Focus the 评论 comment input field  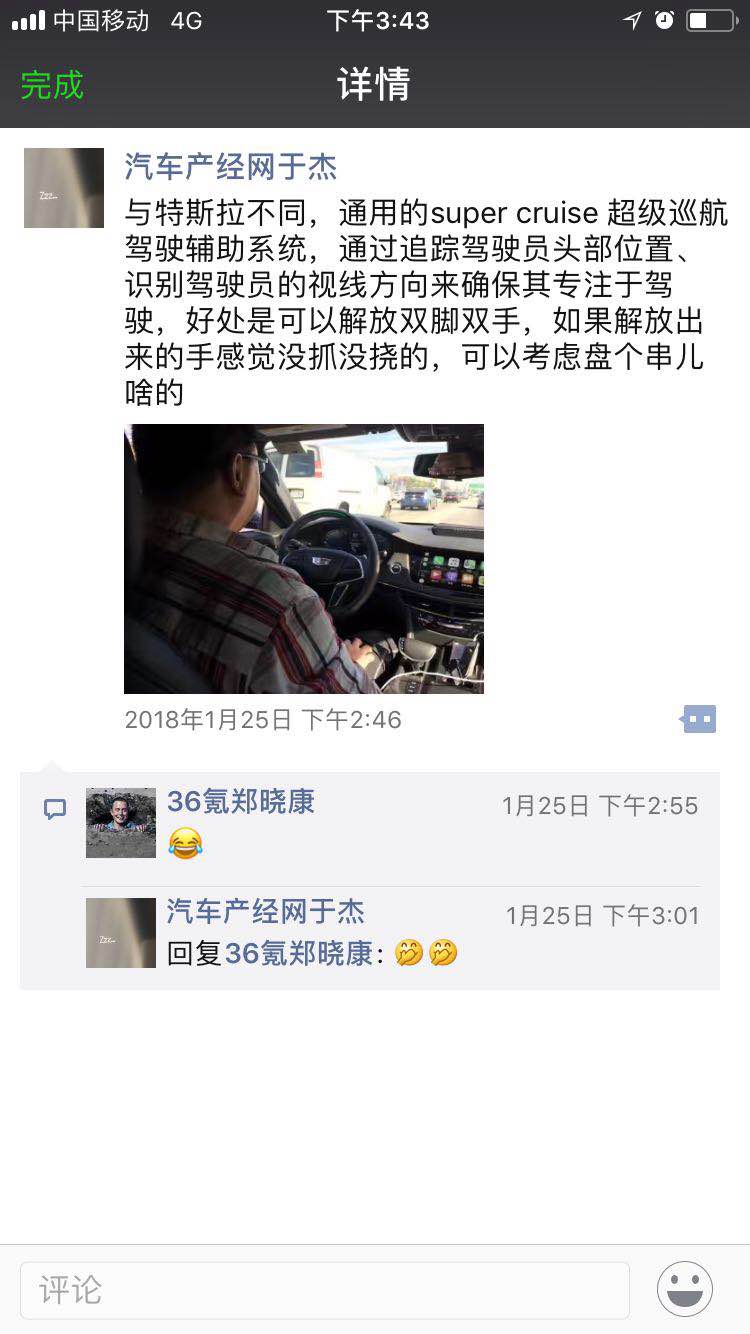coord(324,1290)
